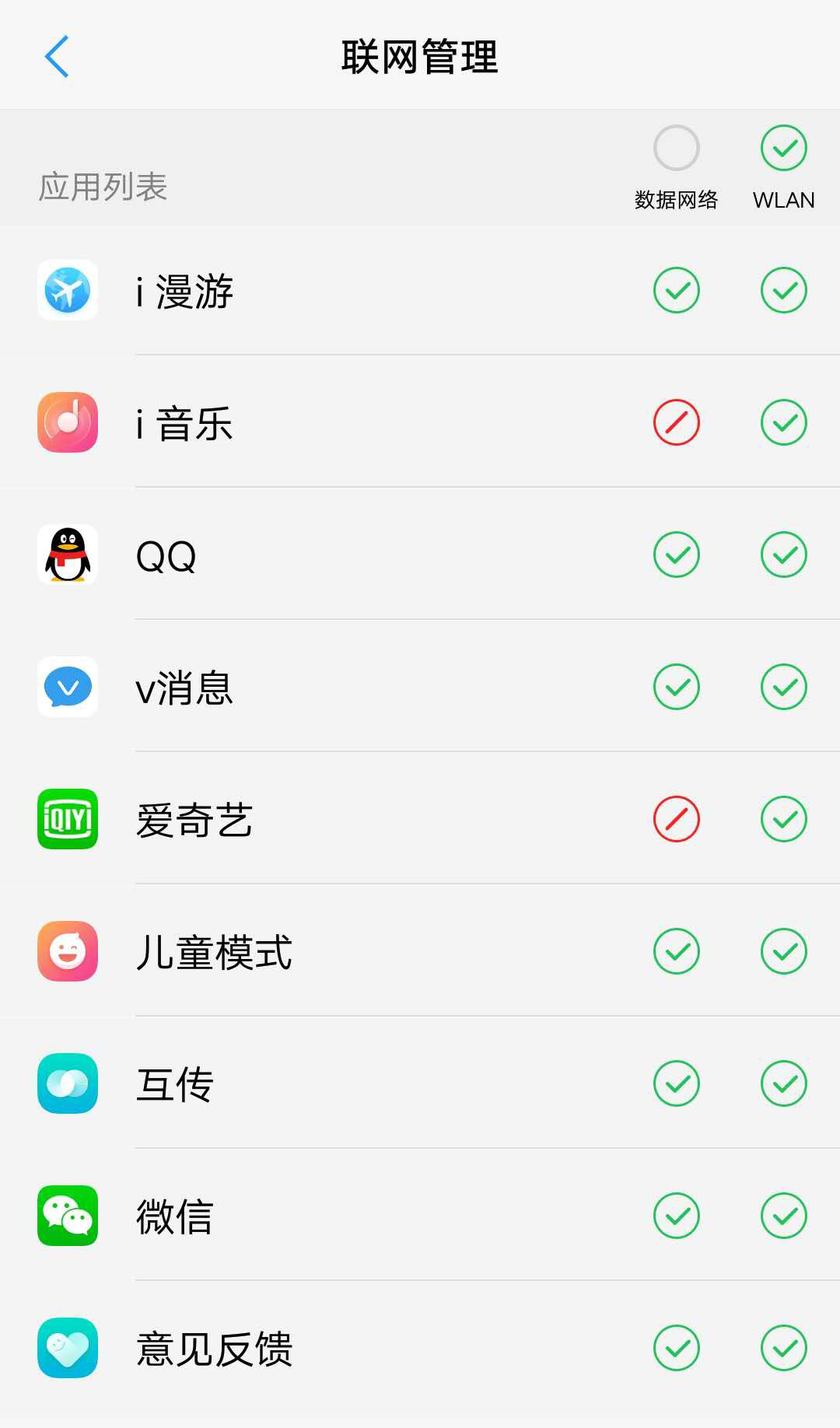
Task: Disable mobile data for v消息
Action: click(676, 688)
